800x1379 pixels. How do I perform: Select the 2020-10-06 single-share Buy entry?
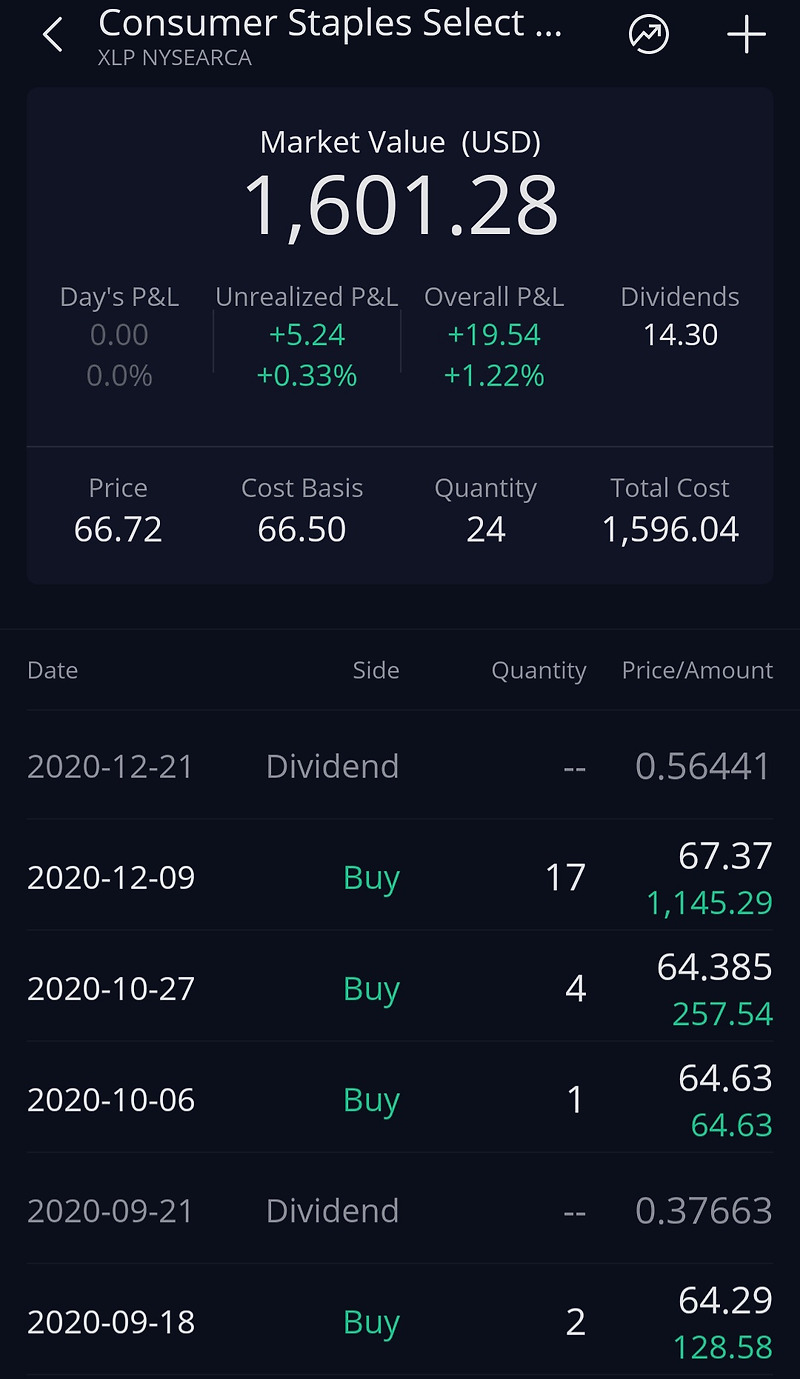coord(400,1099)
